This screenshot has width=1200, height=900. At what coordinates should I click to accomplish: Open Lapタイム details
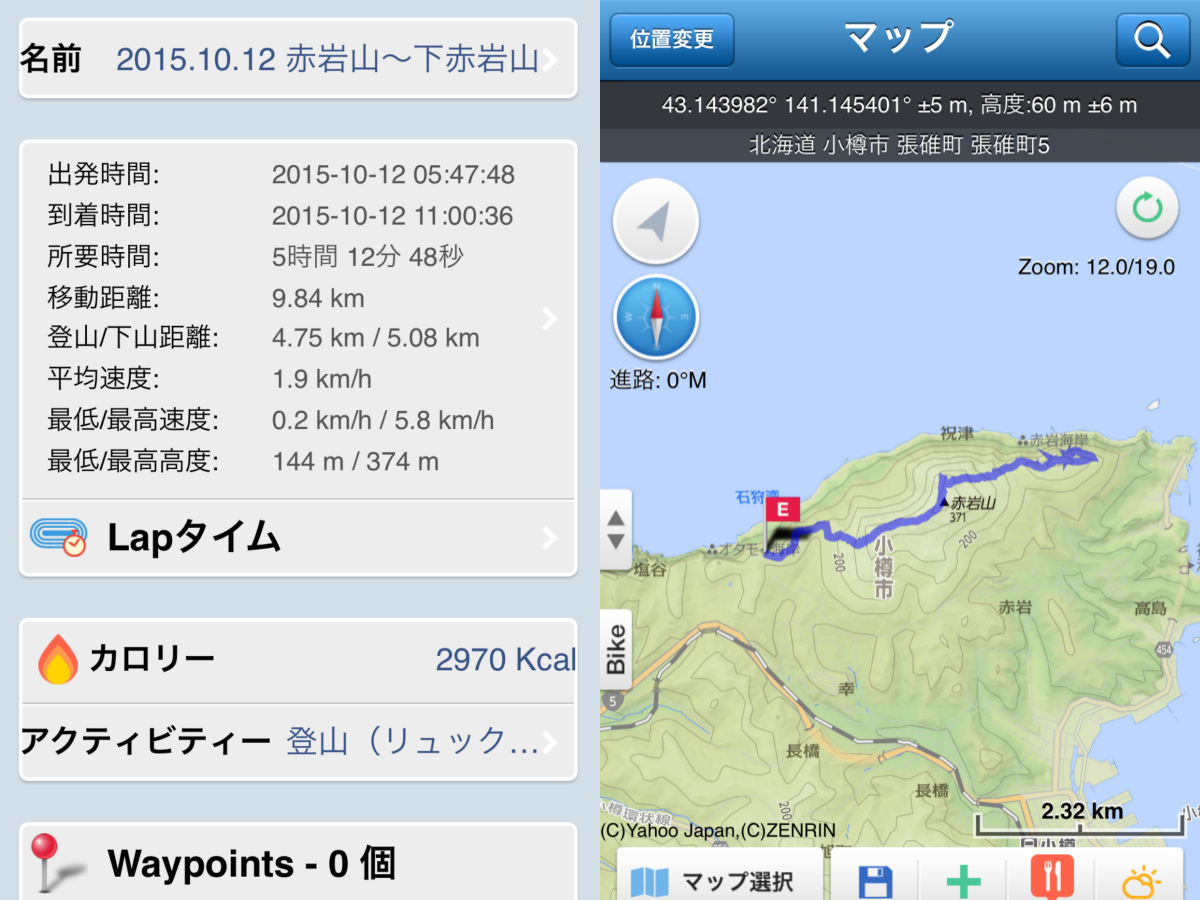pos(298,538)
